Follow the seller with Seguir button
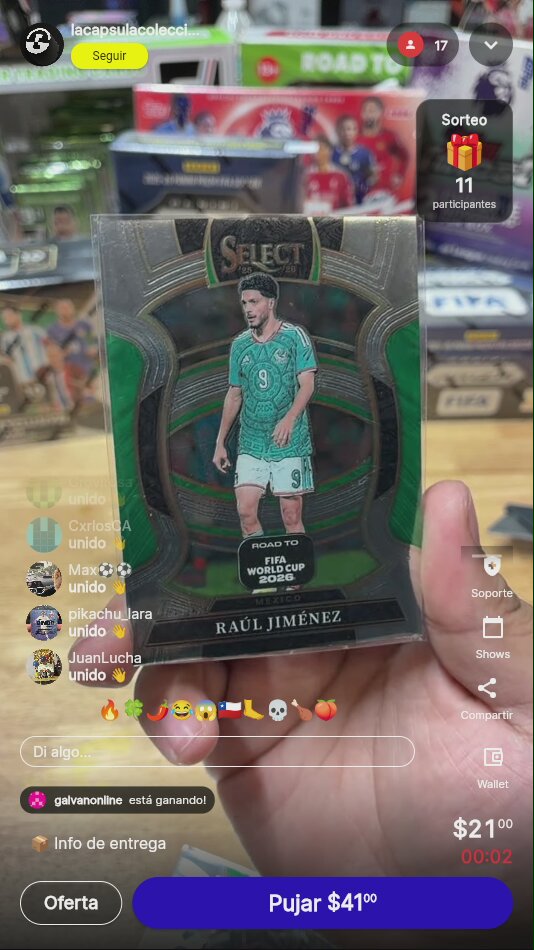This screenshot has height=950, width=534. [110, 56]
